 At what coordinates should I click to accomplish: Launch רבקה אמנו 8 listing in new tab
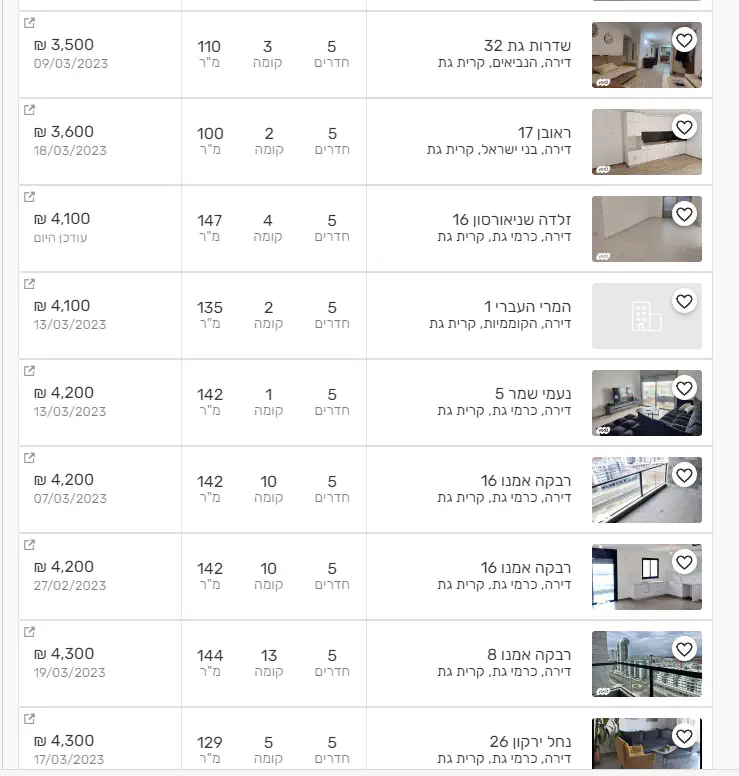pyautogui.click(x=29, y=632)
